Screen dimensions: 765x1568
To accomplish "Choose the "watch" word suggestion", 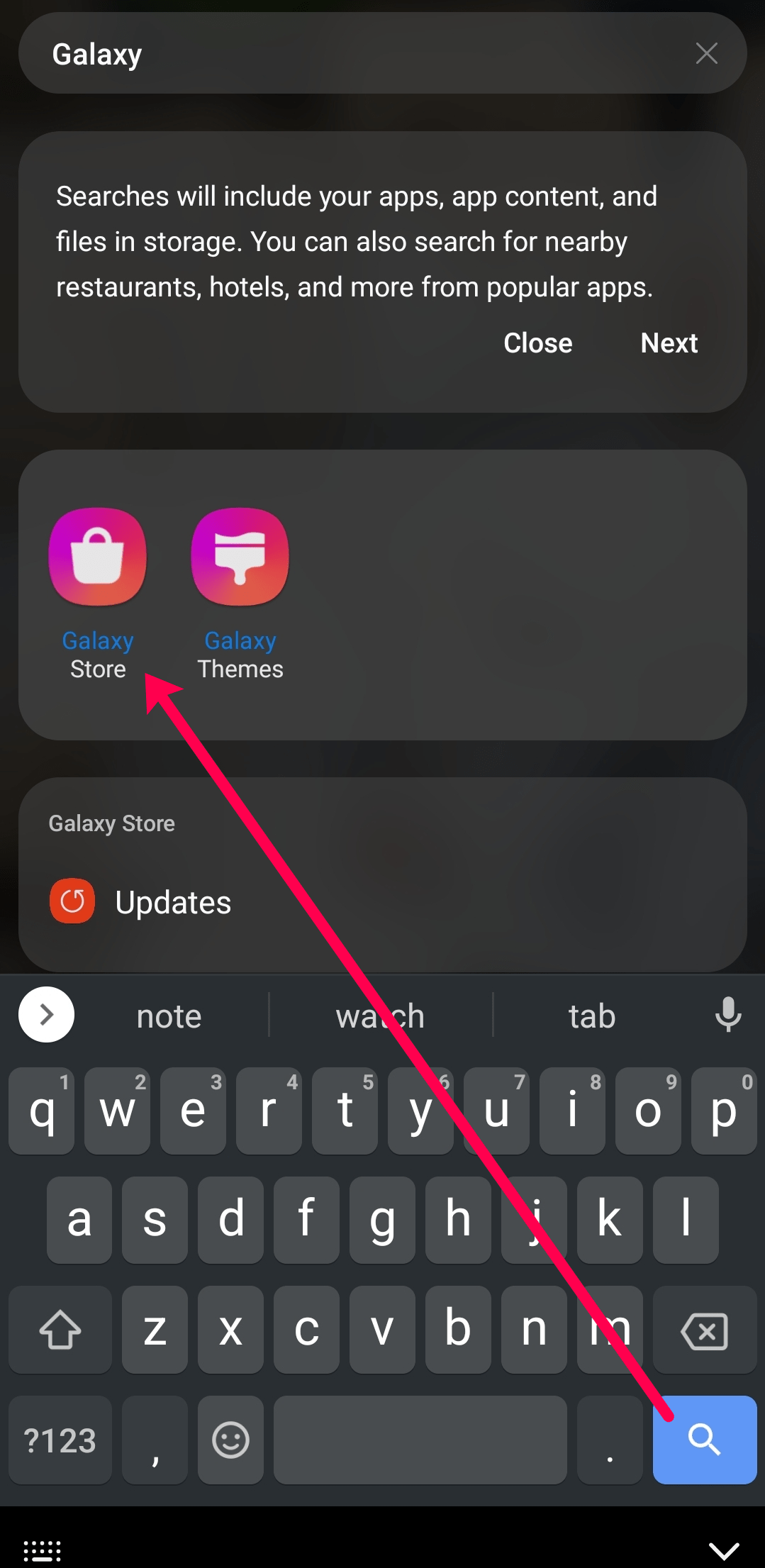I will point(381,1016).
